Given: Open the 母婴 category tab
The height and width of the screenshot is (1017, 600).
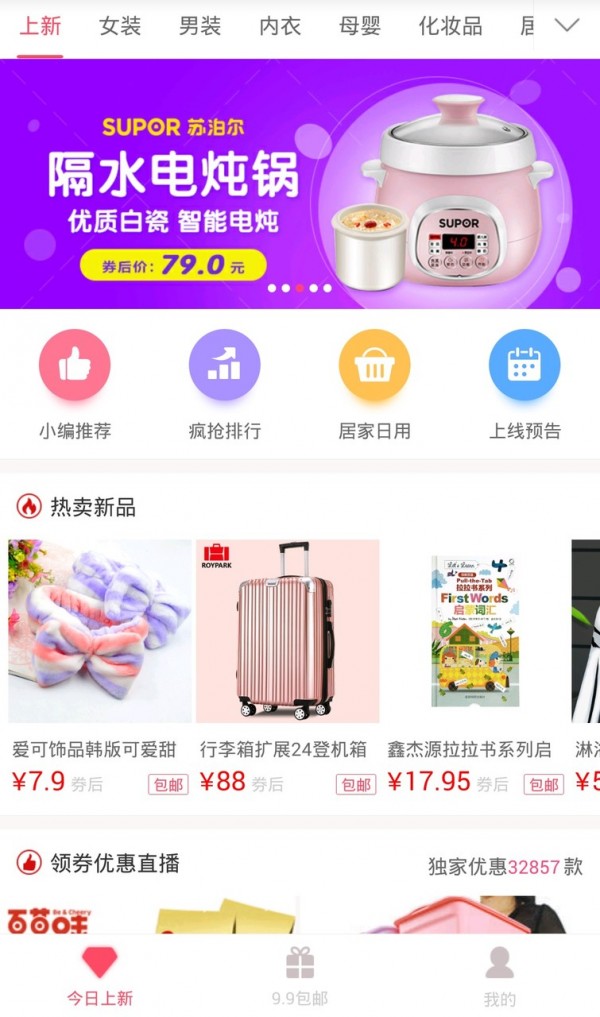Looking at the screenshot, I should (360, 27).
